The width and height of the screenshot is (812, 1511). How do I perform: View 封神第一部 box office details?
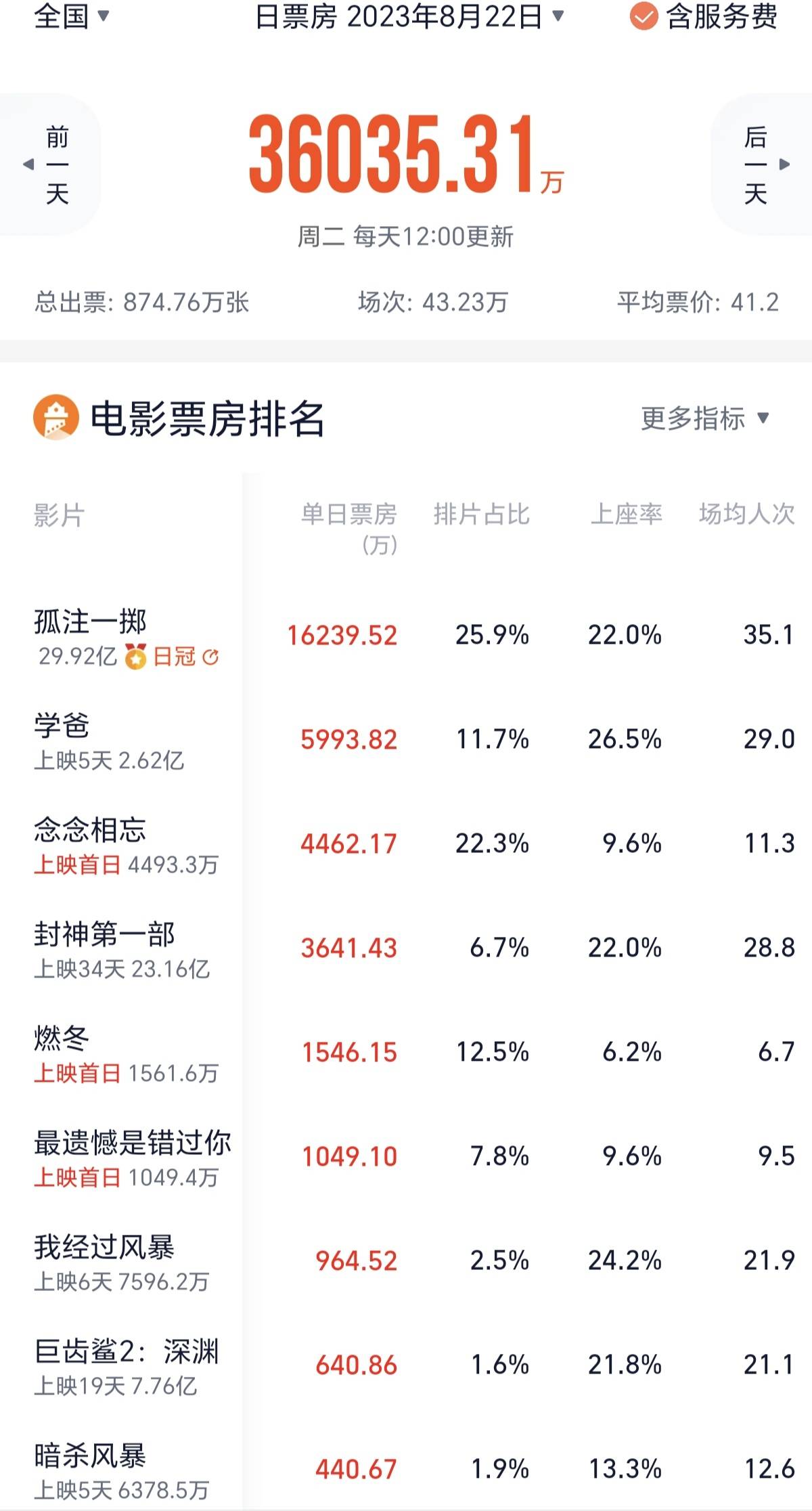[x=406, y=949]
